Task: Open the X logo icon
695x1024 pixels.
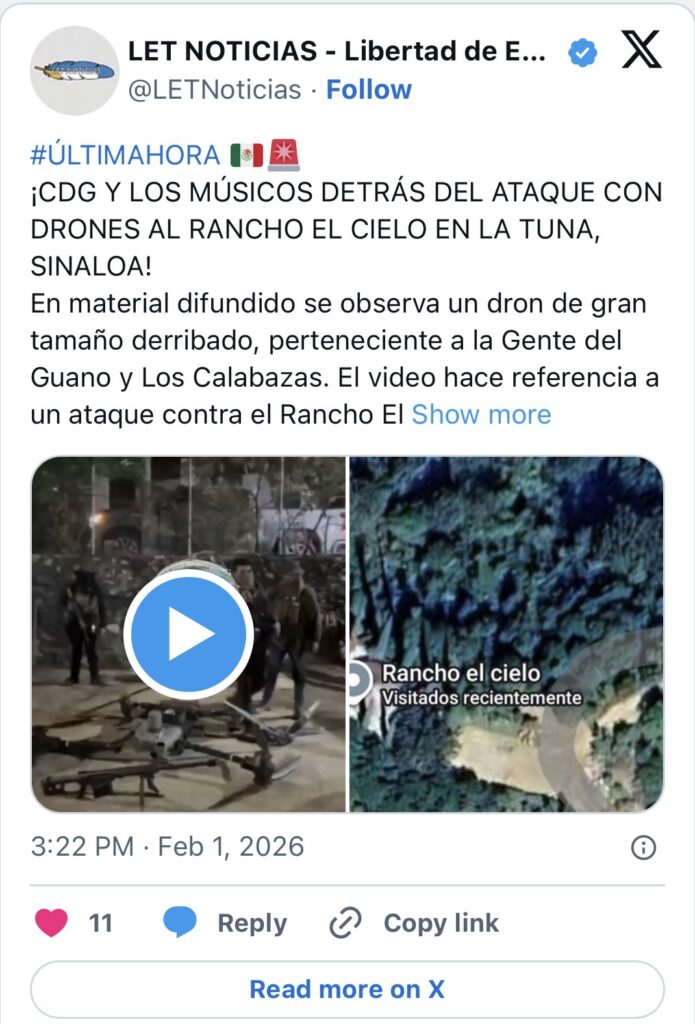Action: point(641,50)
